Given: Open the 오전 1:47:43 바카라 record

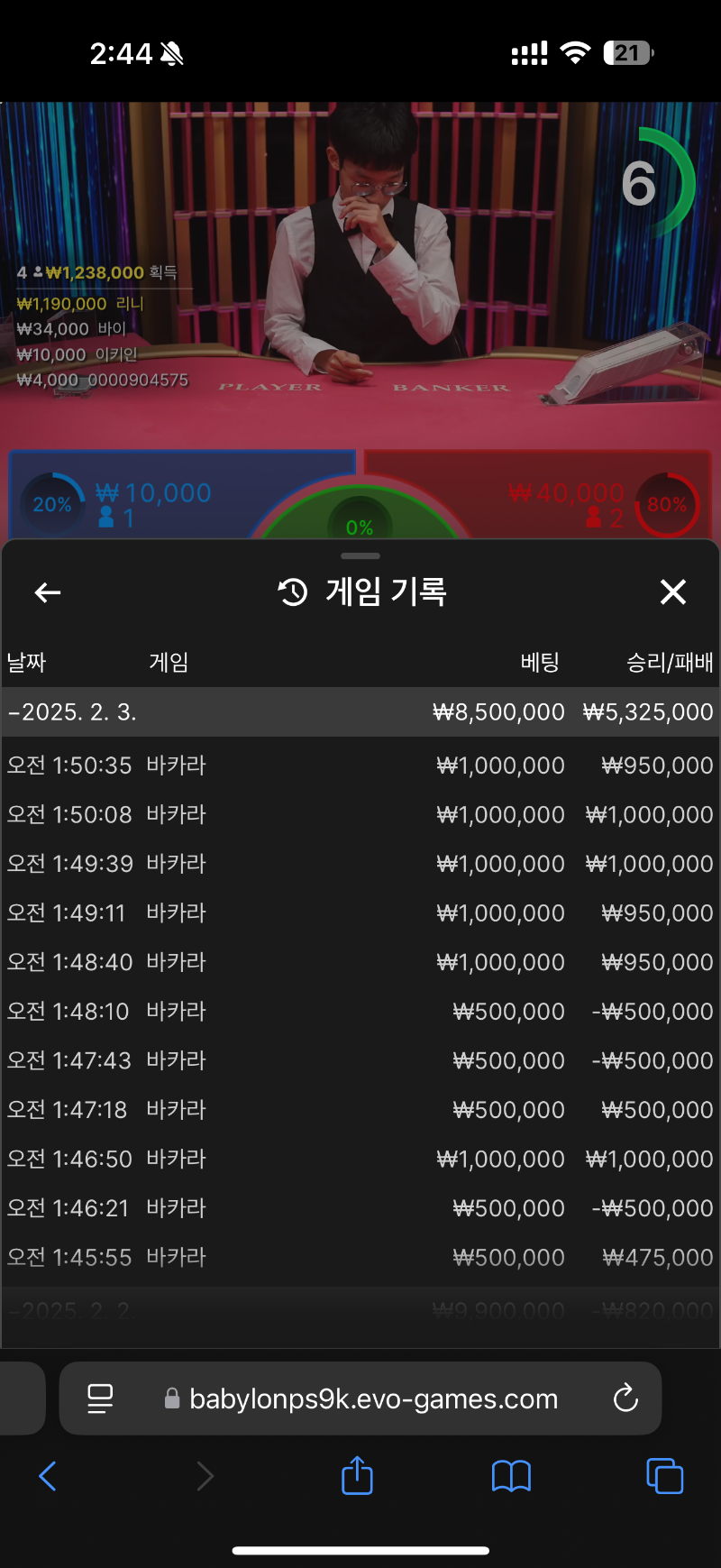Looking at the screenshot, I should point(360,1060).
